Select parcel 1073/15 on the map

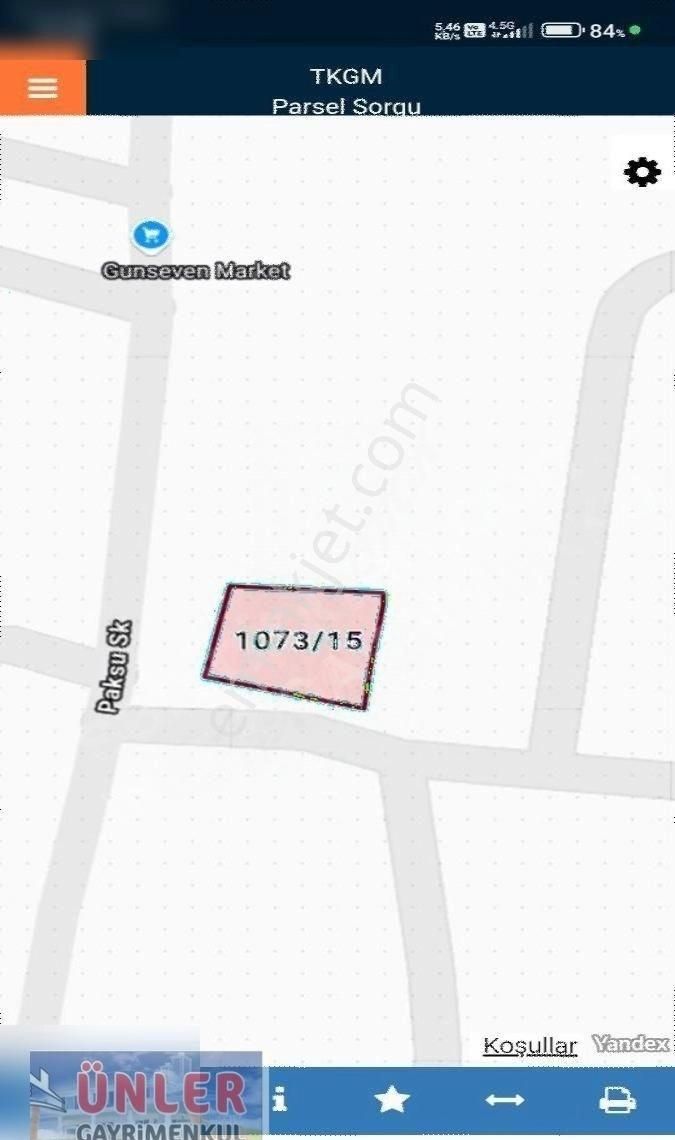(295, 645)
